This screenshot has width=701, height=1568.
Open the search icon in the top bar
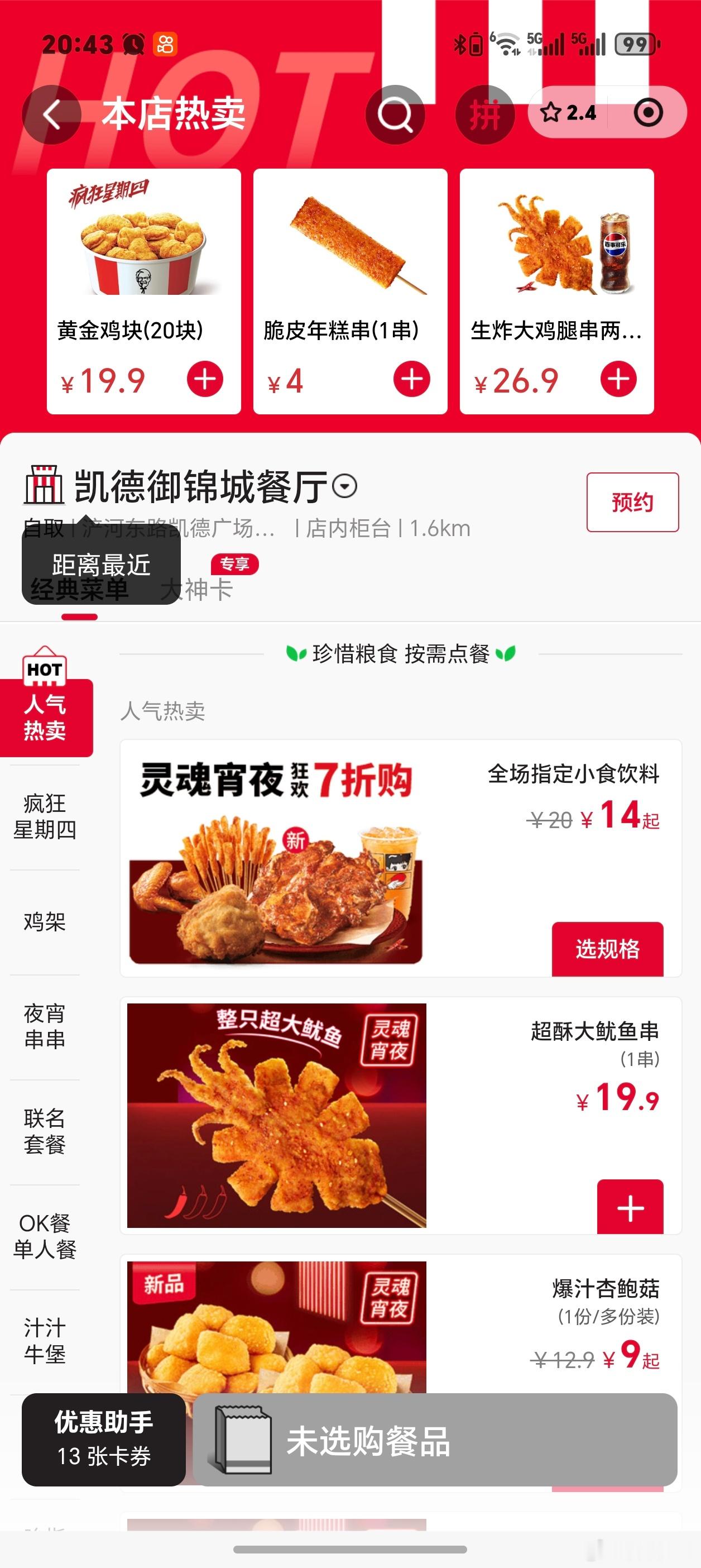(395, 114)
